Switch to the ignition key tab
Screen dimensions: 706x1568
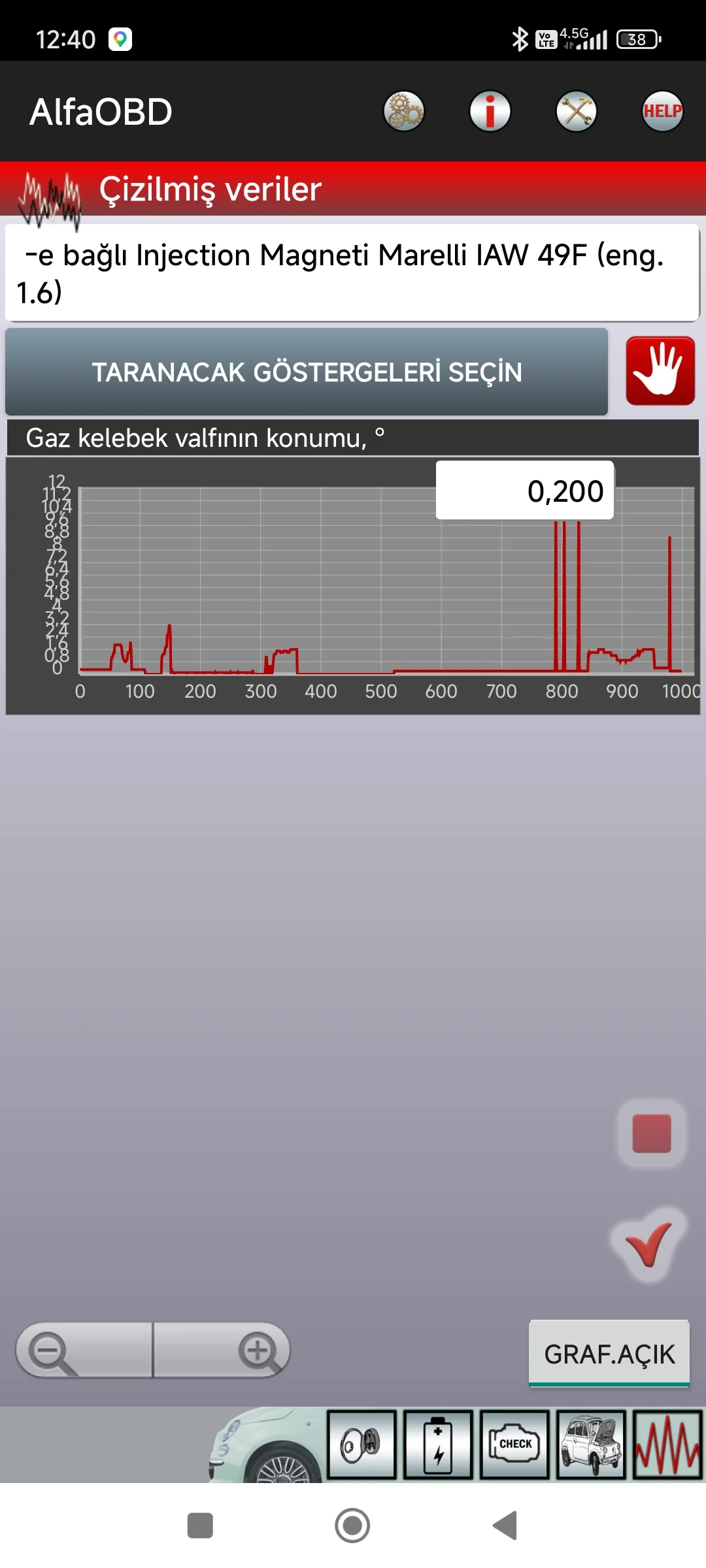click(361, 1445)
